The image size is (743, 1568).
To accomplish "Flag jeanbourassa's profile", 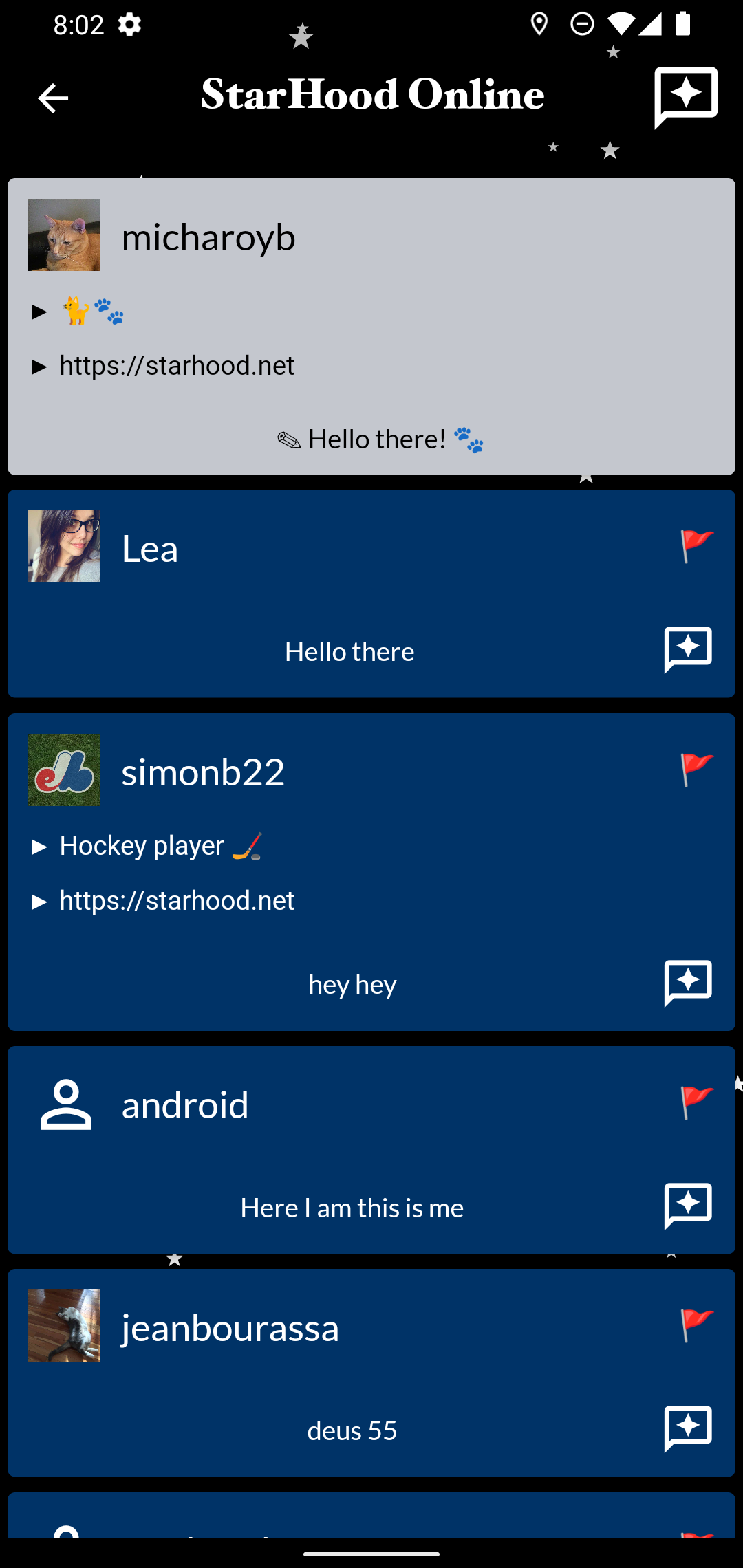I will click(696, 1326).
